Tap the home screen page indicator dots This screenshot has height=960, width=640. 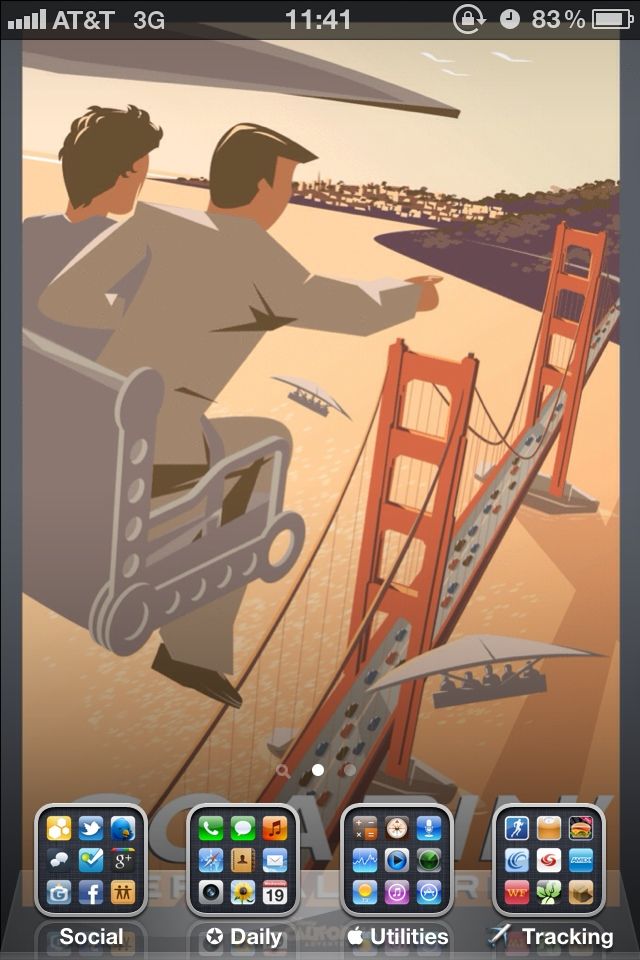pyautogui.click(x=318, y=770)
